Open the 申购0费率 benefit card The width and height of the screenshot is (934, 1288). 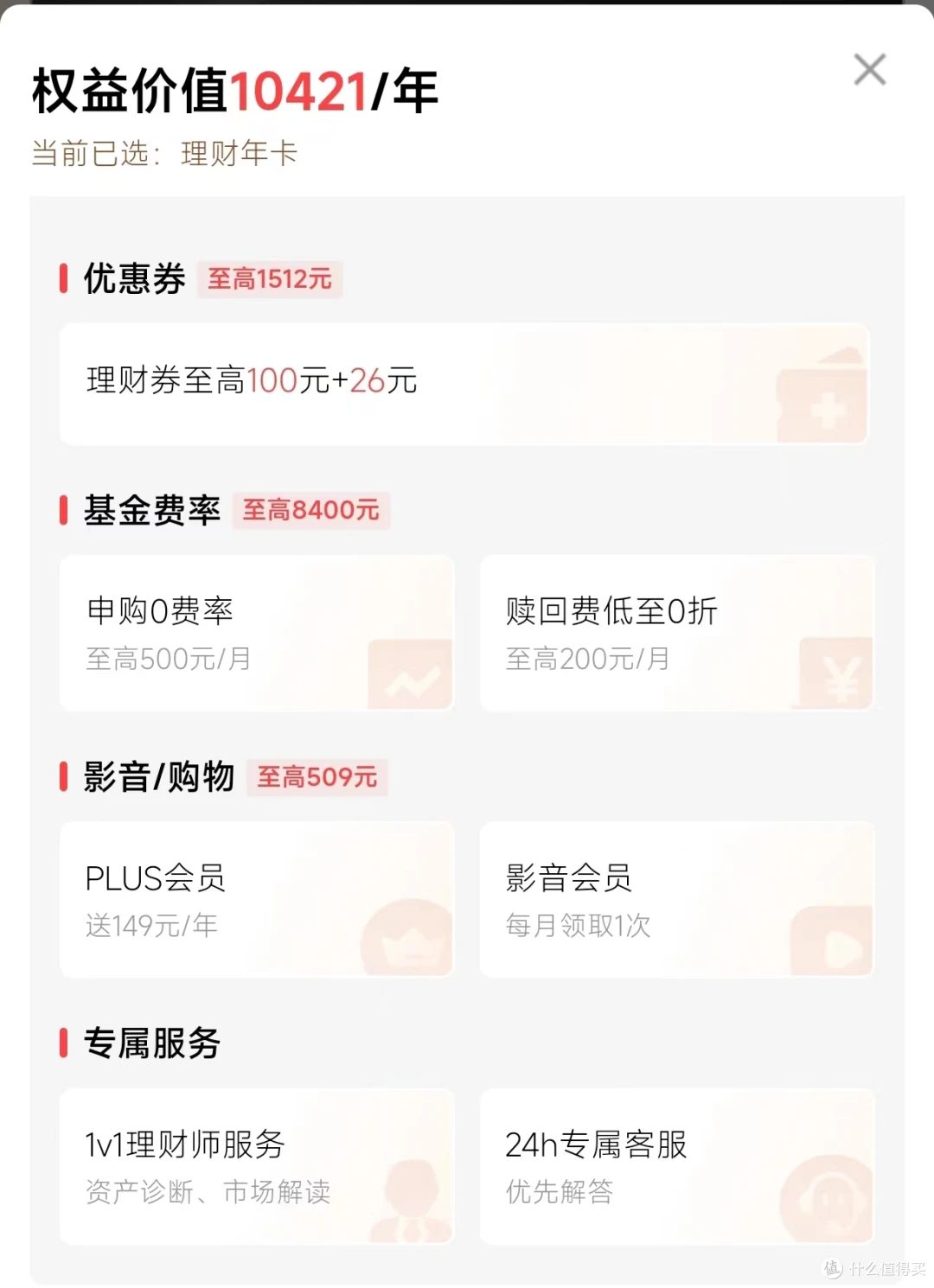click(x=256, y=633)
